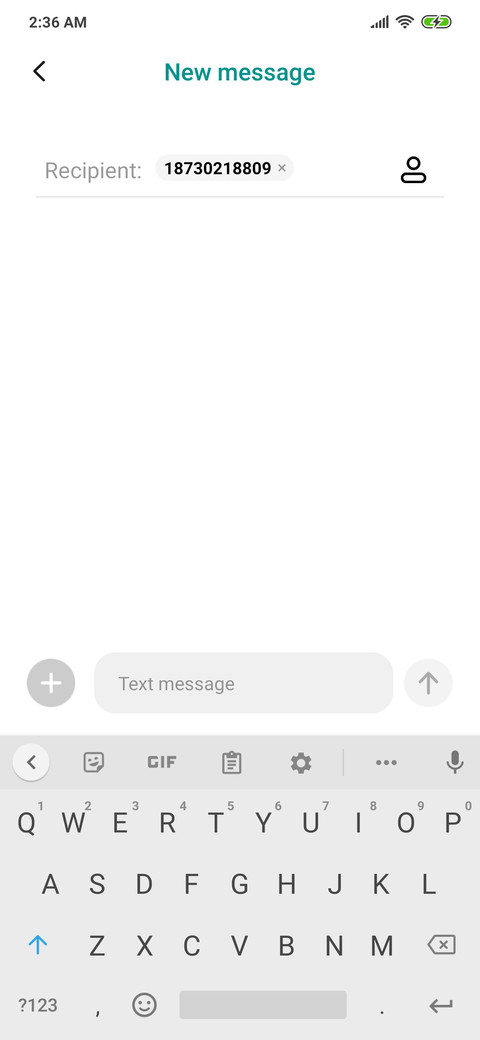Focus the Text message field
This screenshot has height=1040, width=480.
click(x=243, y=683)
